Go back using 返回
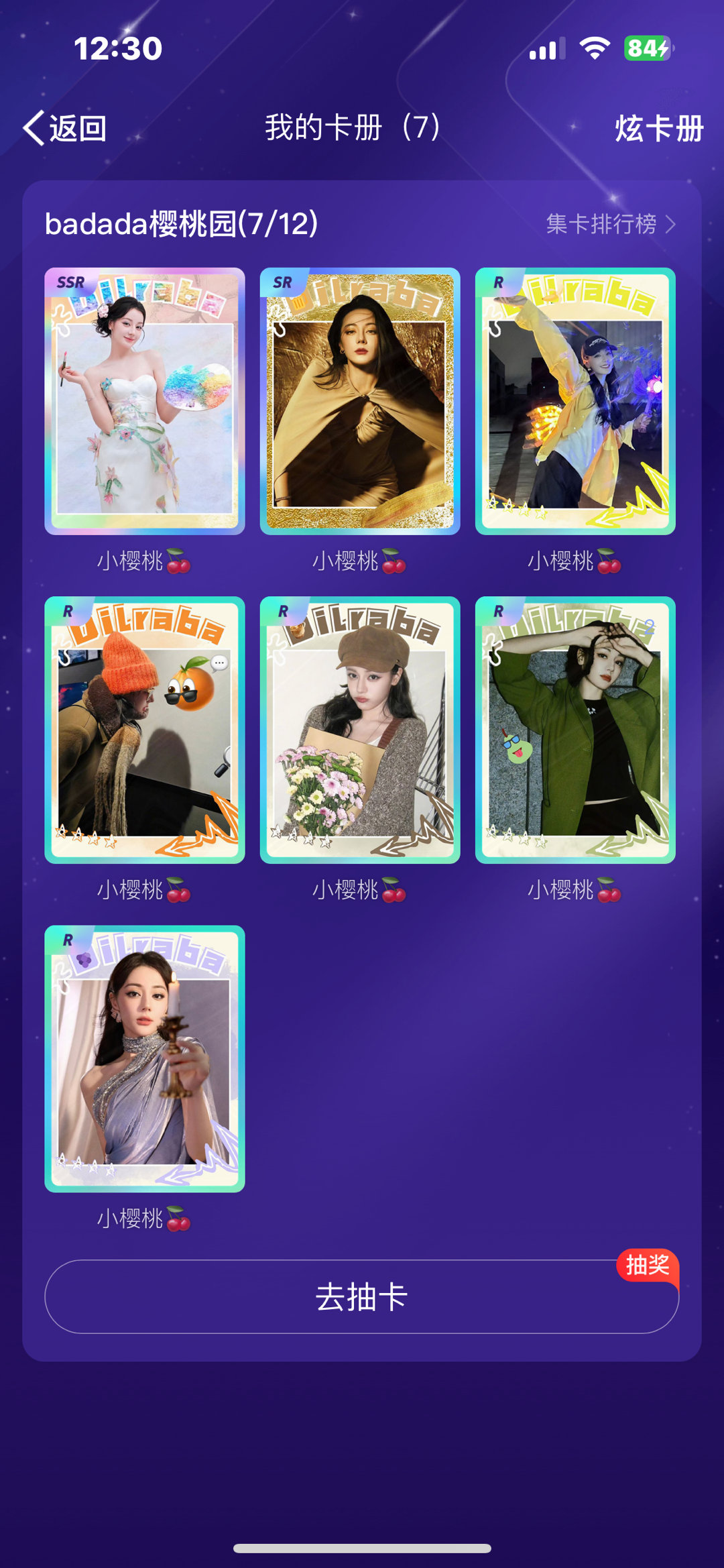Image resolution: width=724 pixels, height=1568 pixels. pyautogui.click(x=65, y=128)
